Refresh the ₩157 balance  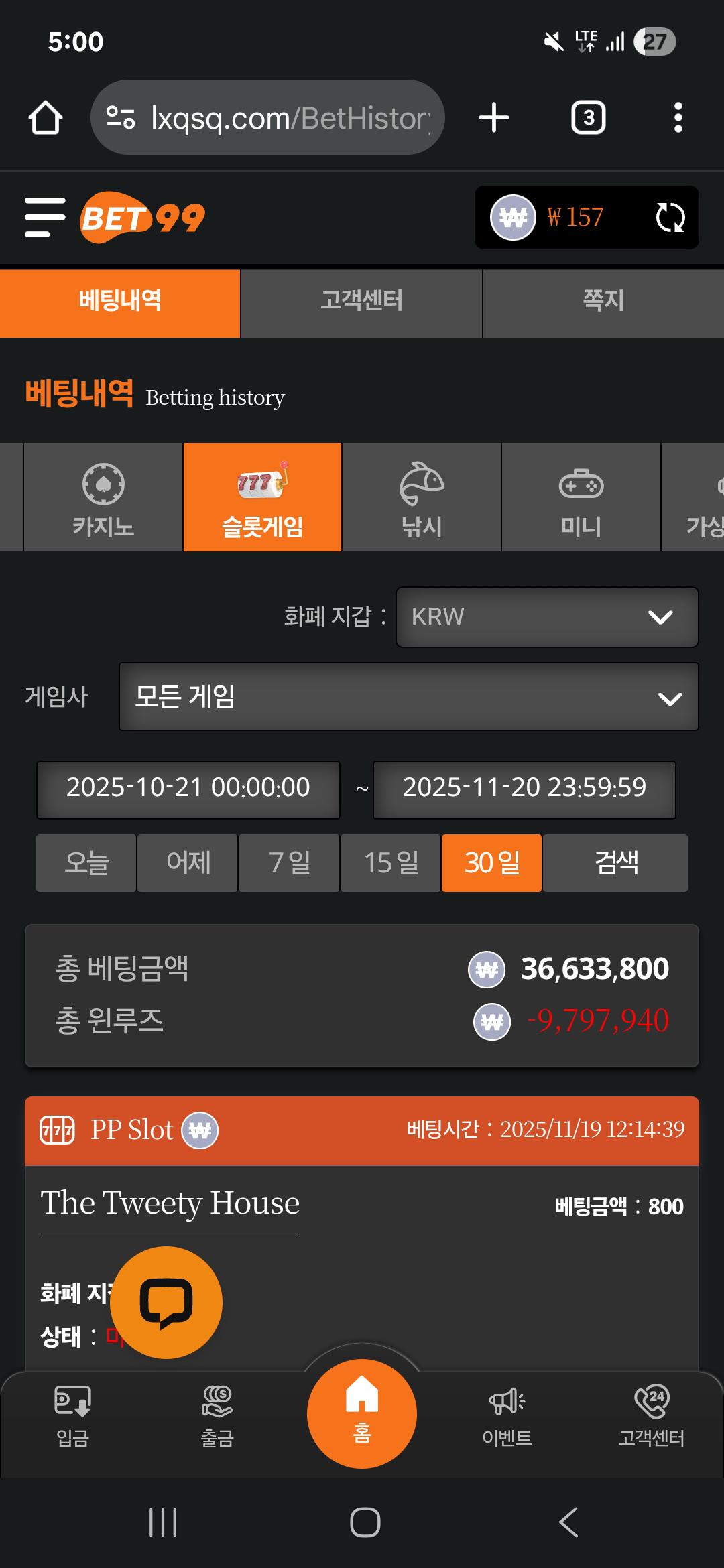click(x=670, y=218)
